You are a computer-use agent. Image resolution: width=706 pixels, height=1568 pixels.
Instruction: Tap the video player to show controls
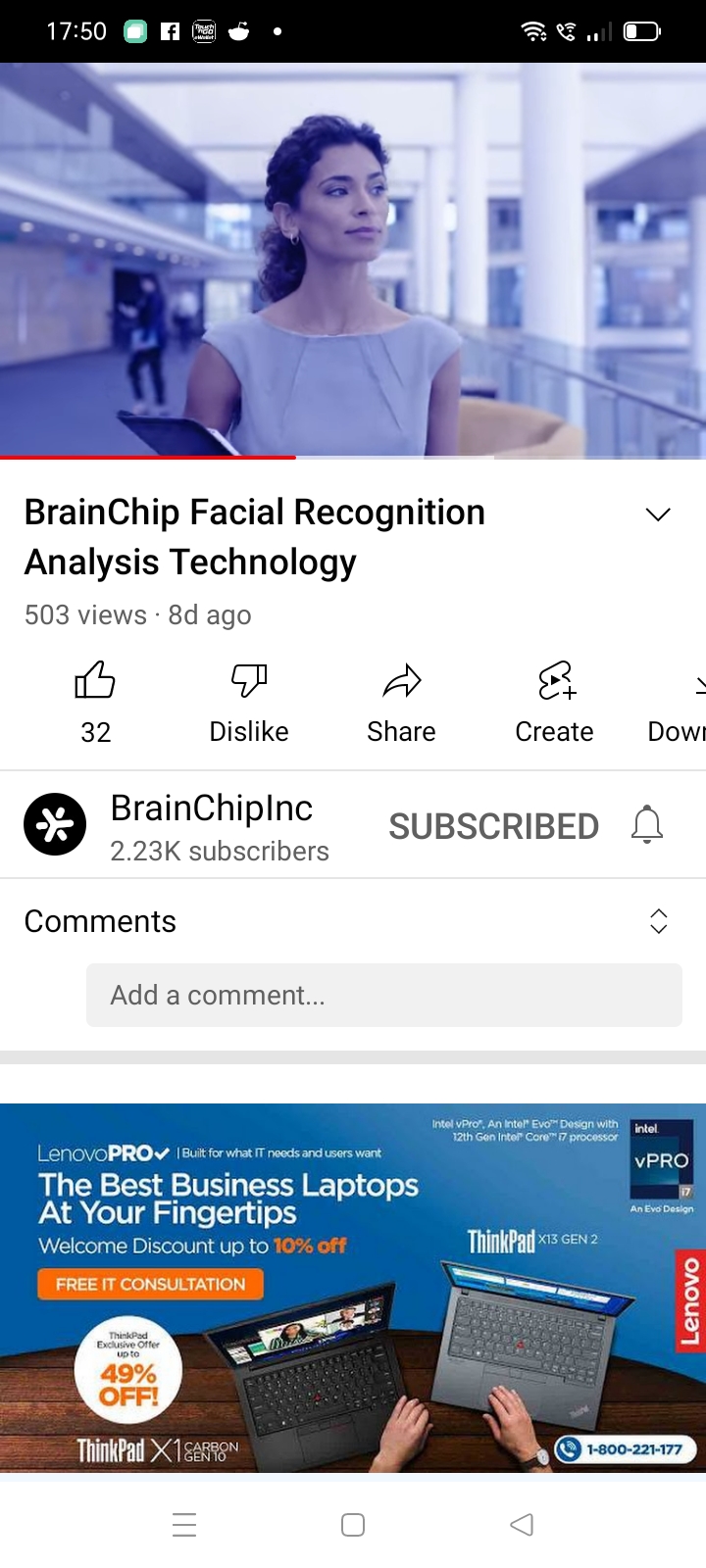[353, 260]
